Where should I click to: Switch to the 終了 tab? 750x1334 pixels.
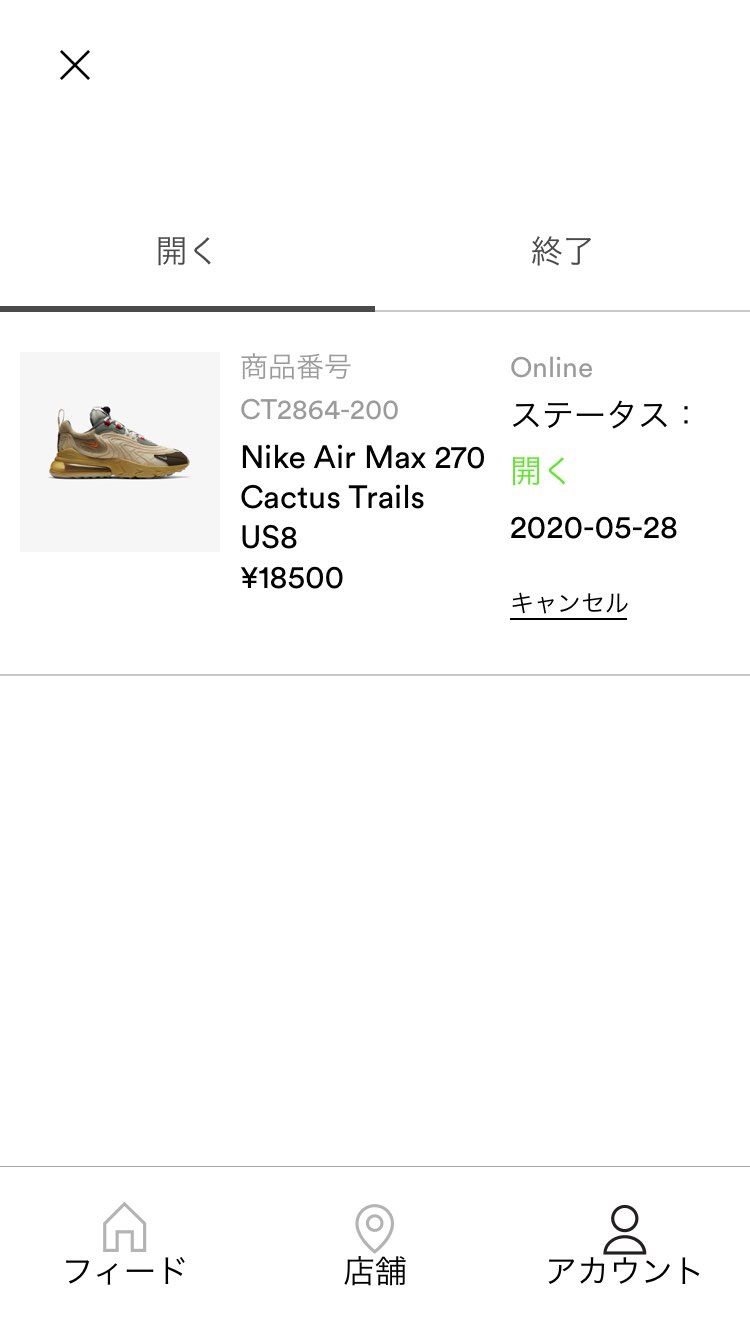click(x=562, y=251)
